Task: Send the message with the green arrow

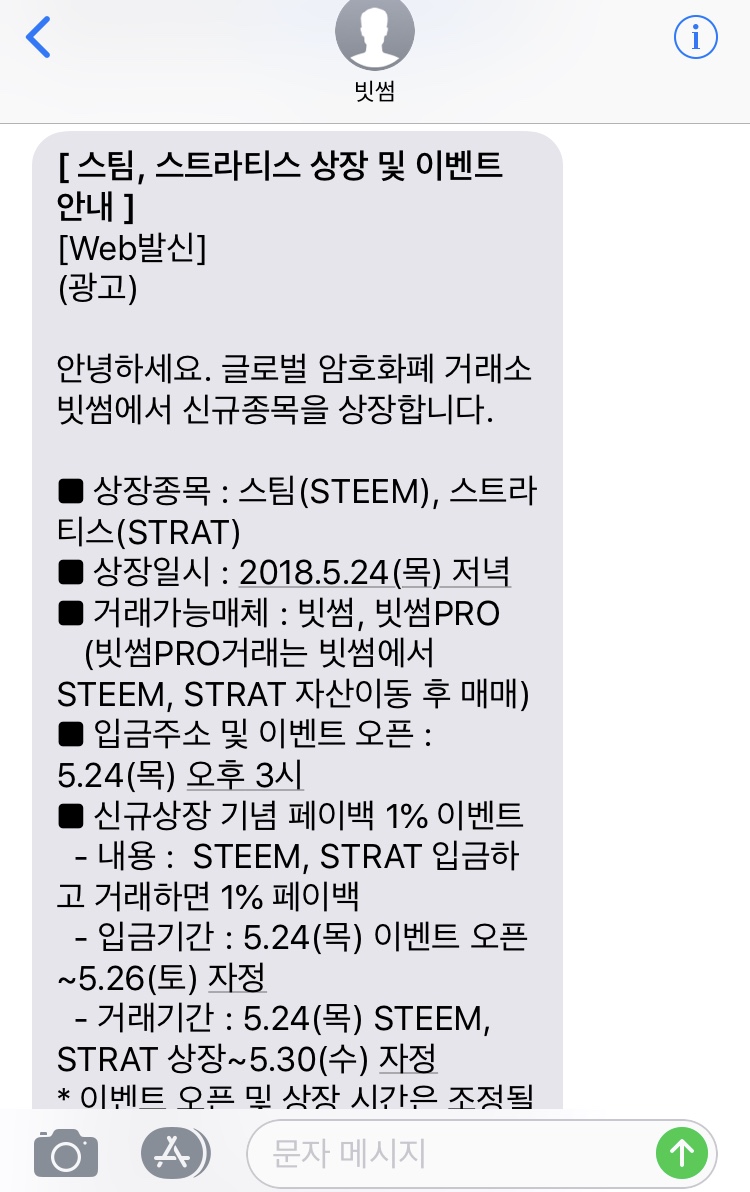Action: click(681, 1154)
